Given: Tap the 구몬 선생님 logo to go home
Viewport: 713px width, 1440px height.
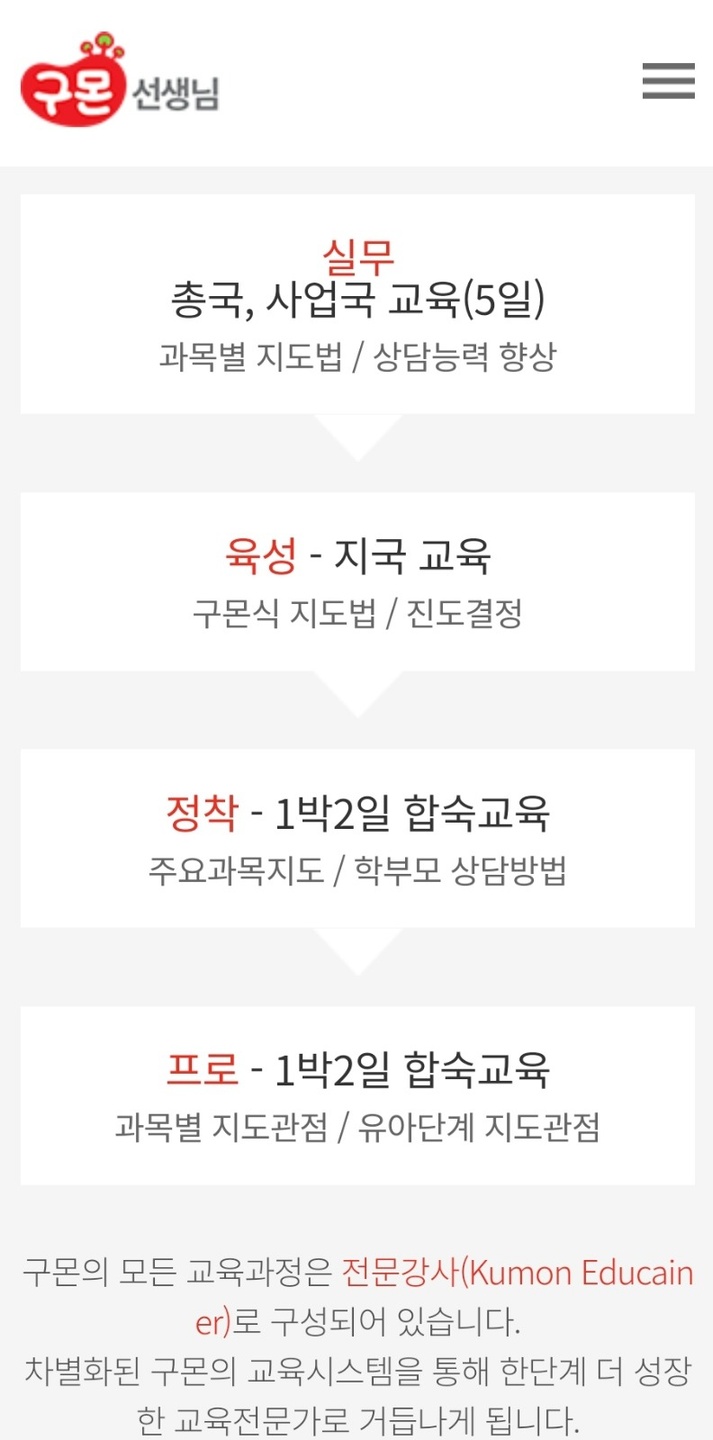Looking at the screenshot, I should [119, 80].
